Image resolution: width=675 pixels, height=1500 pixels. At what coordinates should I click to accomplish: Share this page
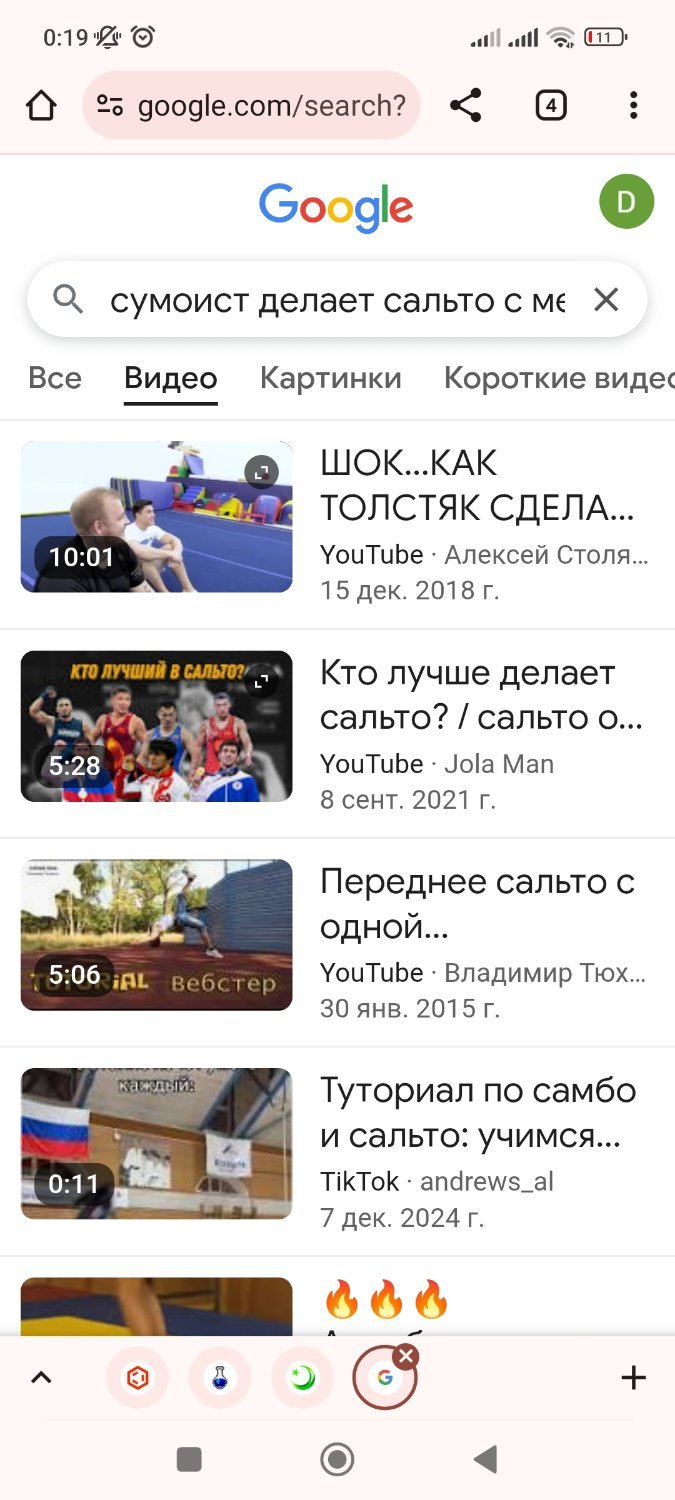[x=465, y=105]
